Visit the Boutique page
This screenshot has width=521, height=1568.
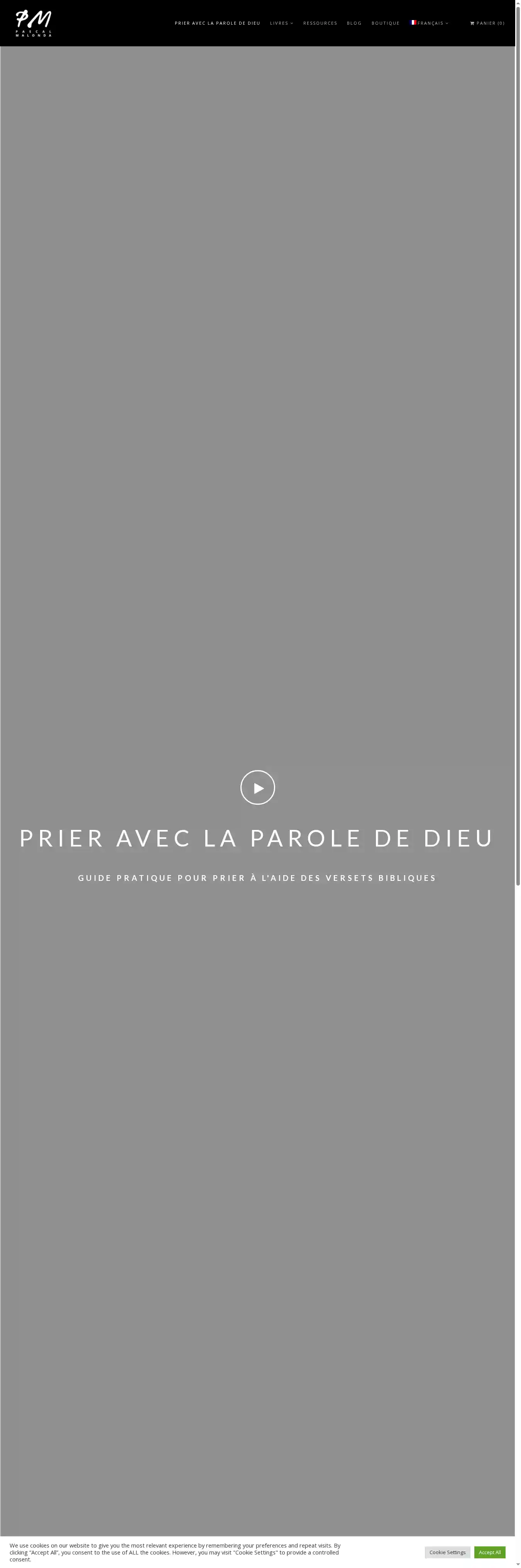click(x=385, y=23)
